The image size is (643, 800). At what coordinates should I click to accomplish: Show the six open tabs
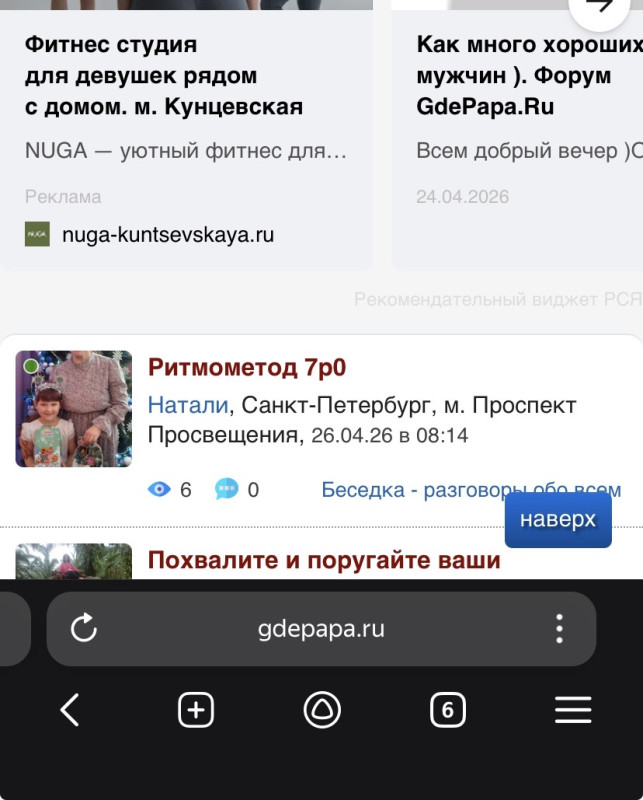pos(447,710)
